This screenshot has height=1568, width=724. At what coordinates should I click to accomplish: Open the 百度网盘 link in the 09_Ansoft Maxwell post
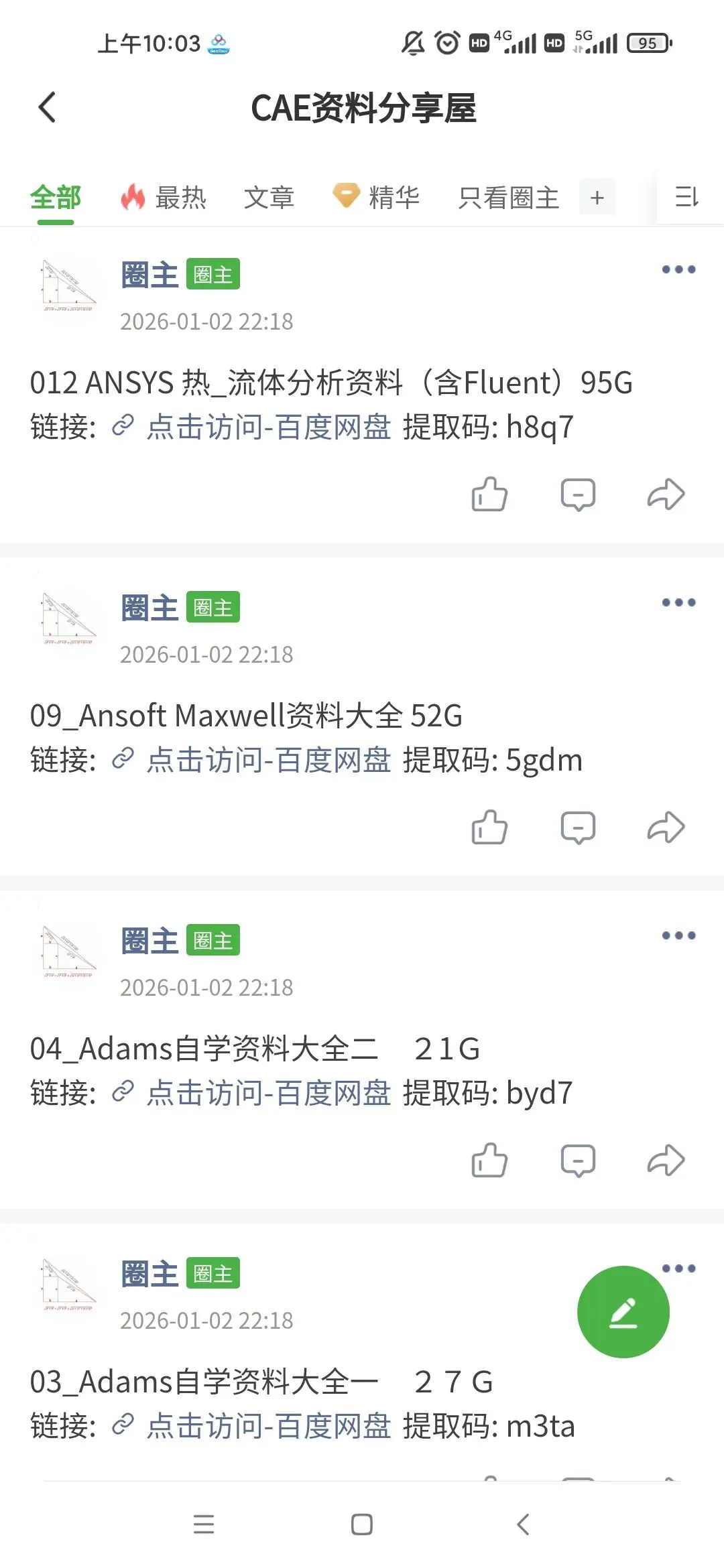pyautogui.click(x=268, y=760)
